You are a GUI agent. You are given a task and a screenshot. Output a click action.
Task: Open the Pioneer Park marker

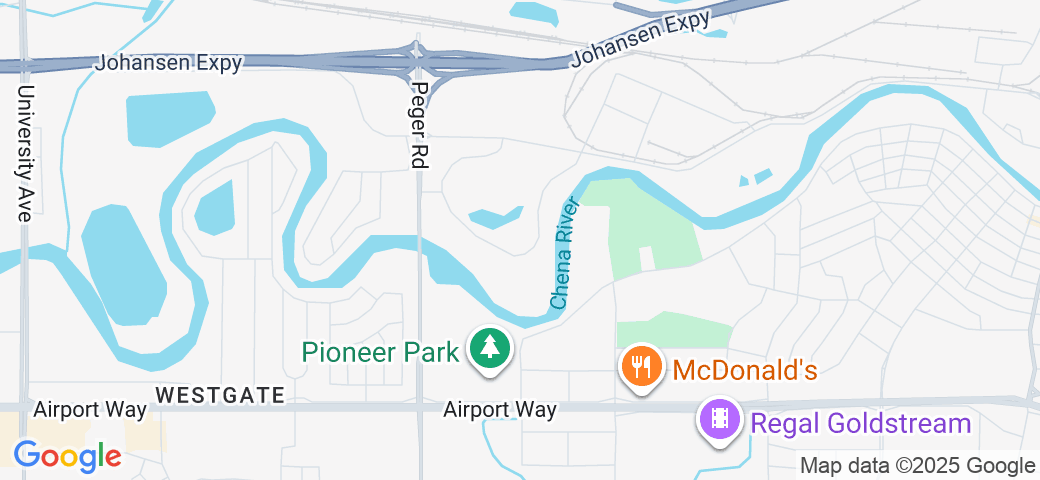[490, 349]
